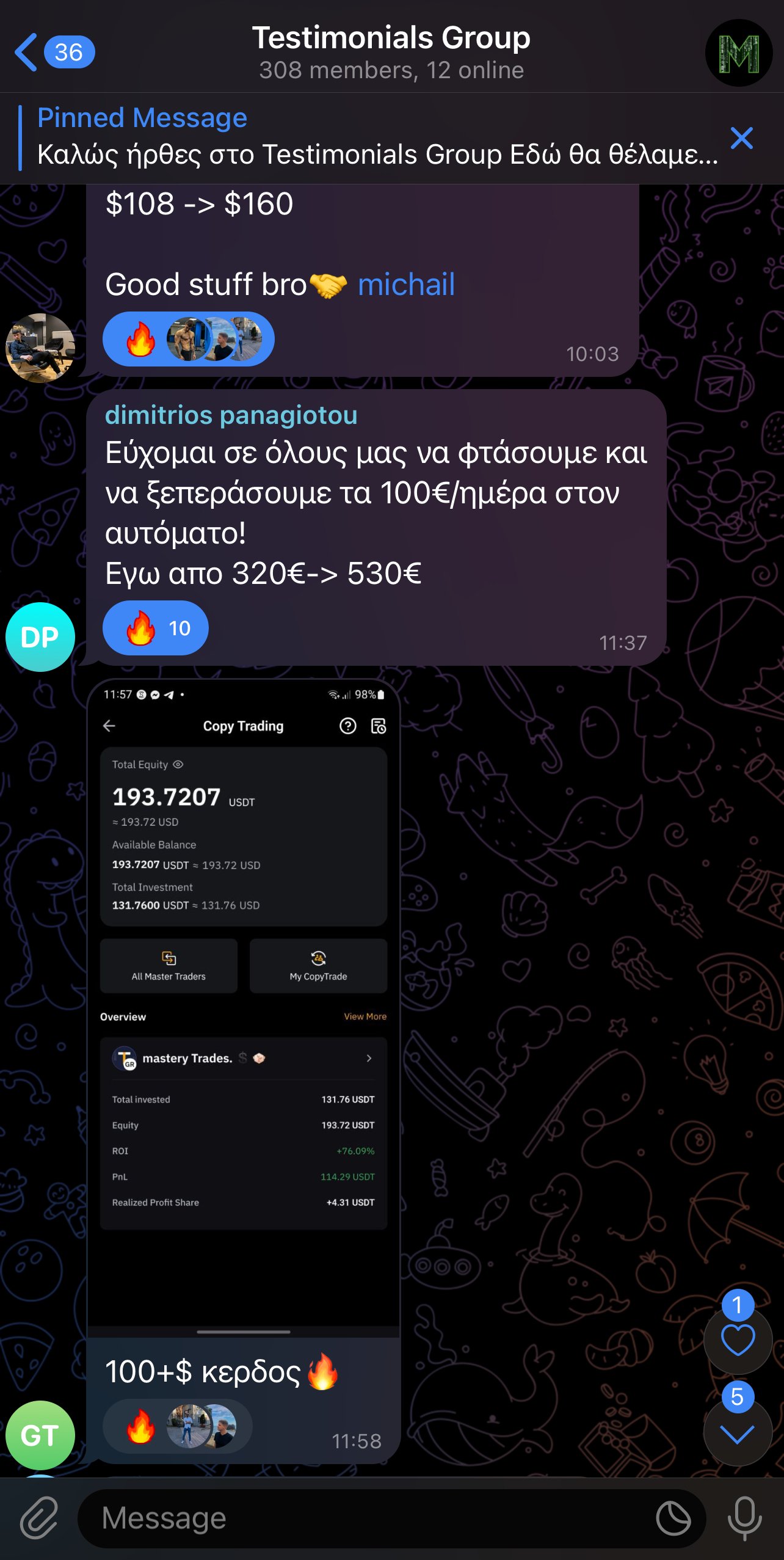Jump down to latest messages
Image resolution: width=784 pixels, height=1560 pixels.
pyautogui.click(x=738, y=1433)
